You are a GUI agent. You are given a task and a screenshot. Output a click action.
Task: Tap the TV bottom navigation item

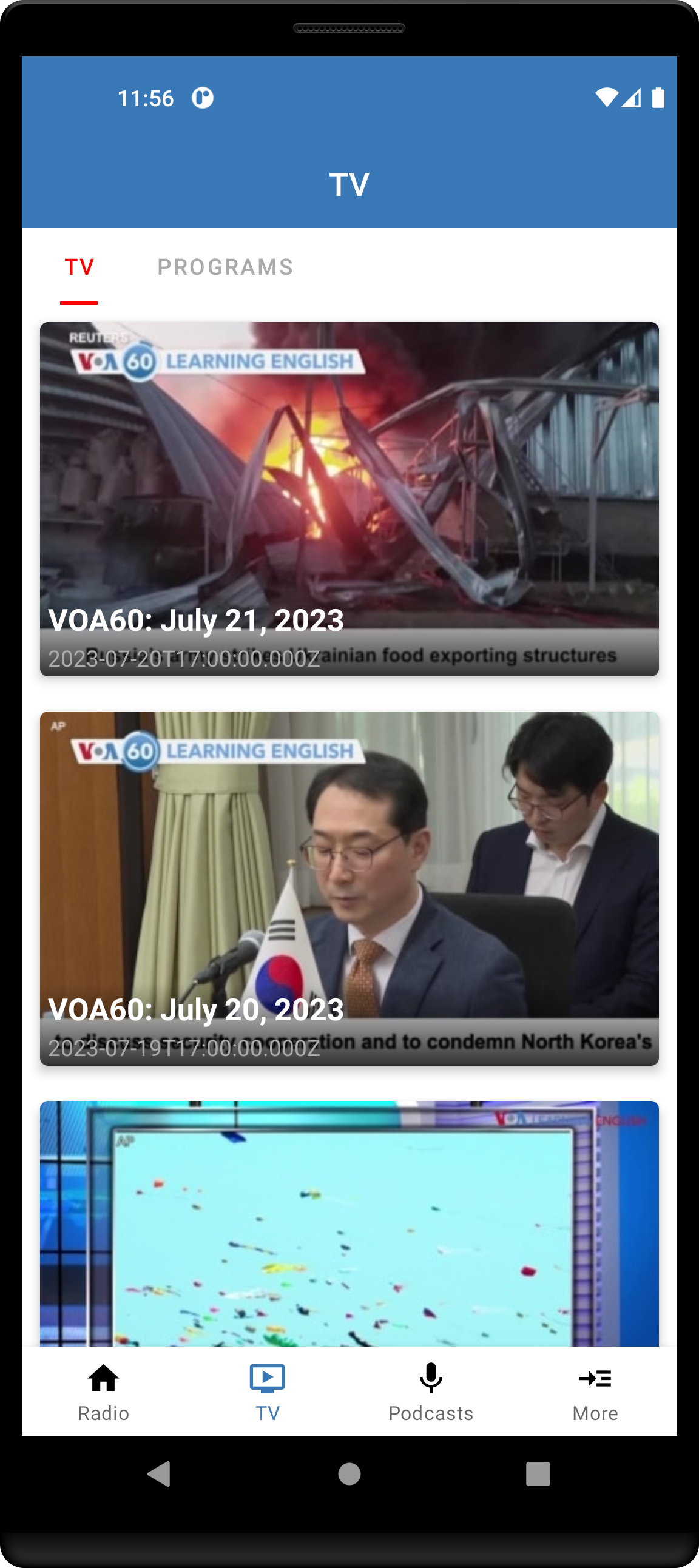268,1391
